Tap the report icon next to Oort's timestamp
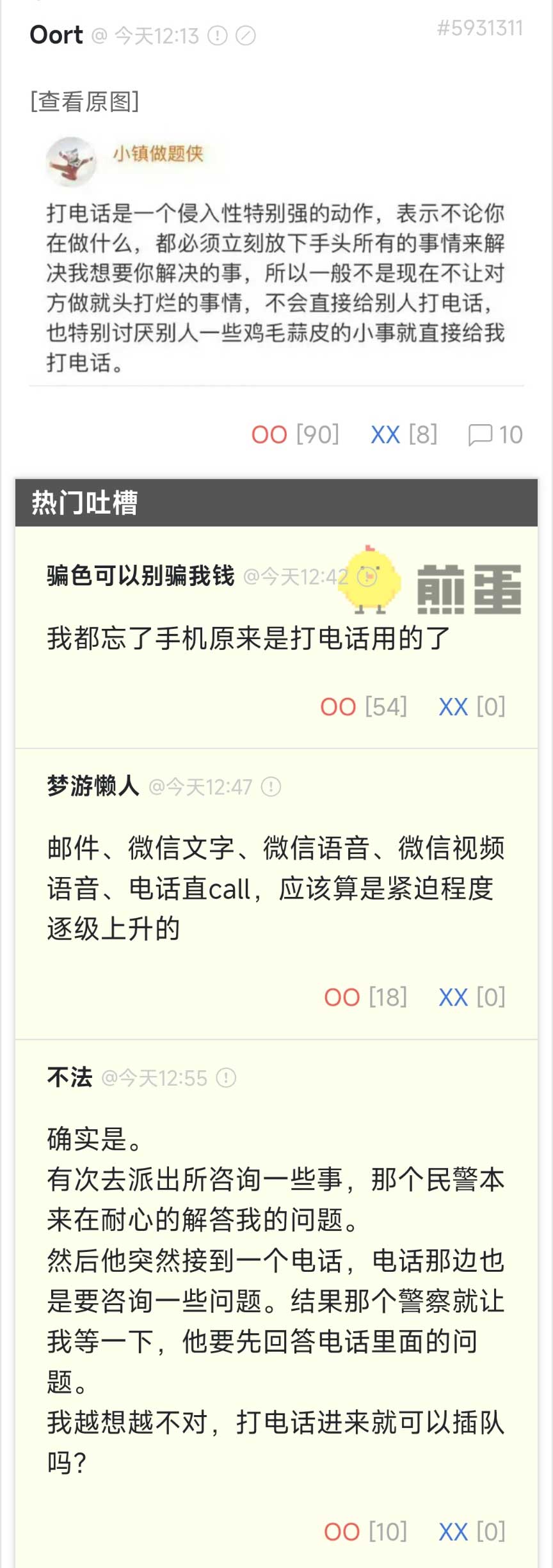The height and width of the screenshot is (1568, 553). [x=218, y=36]
